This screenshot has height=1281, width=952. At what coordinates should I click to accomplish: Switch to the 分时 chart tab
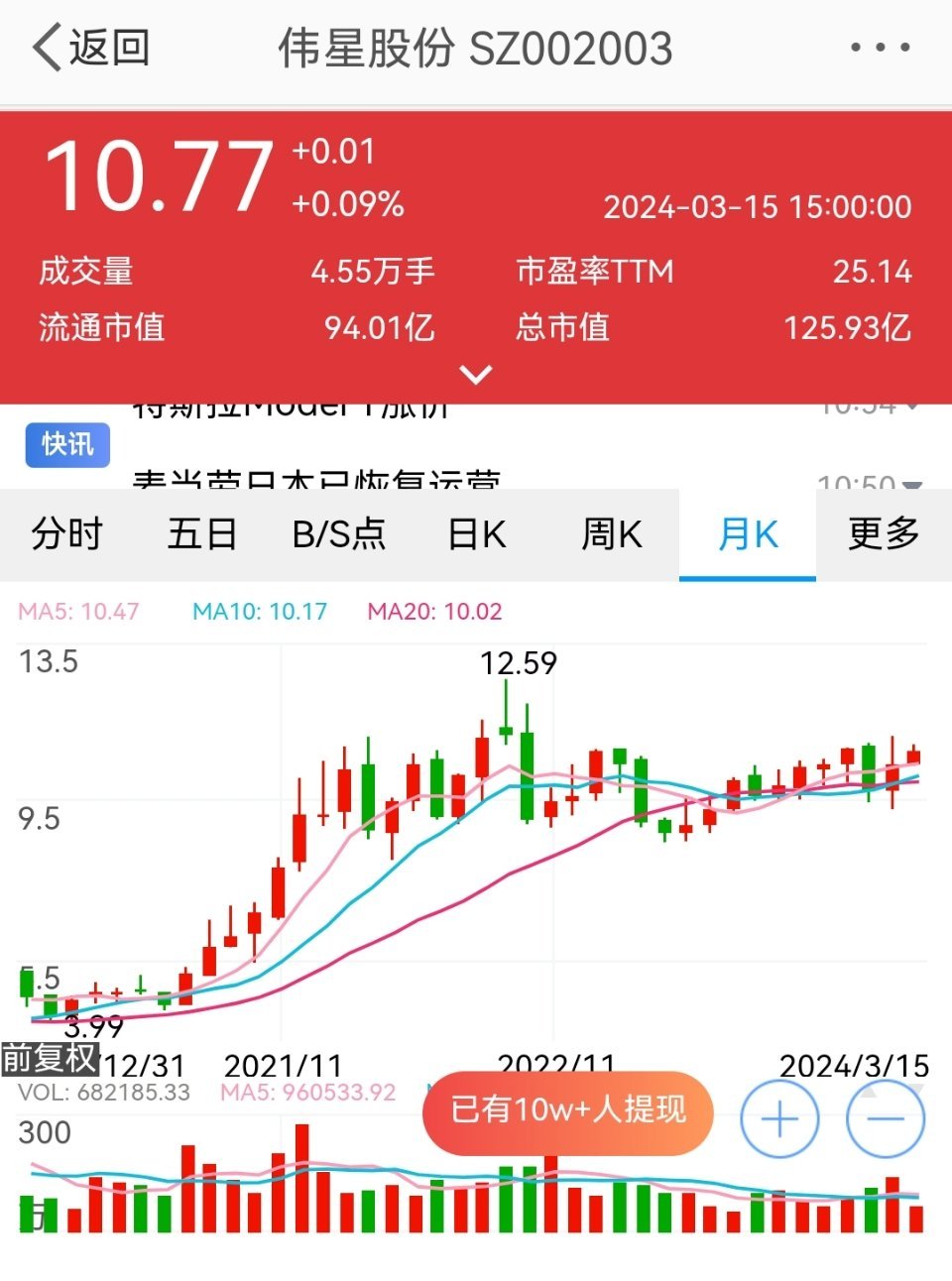[x=66, y=534]
